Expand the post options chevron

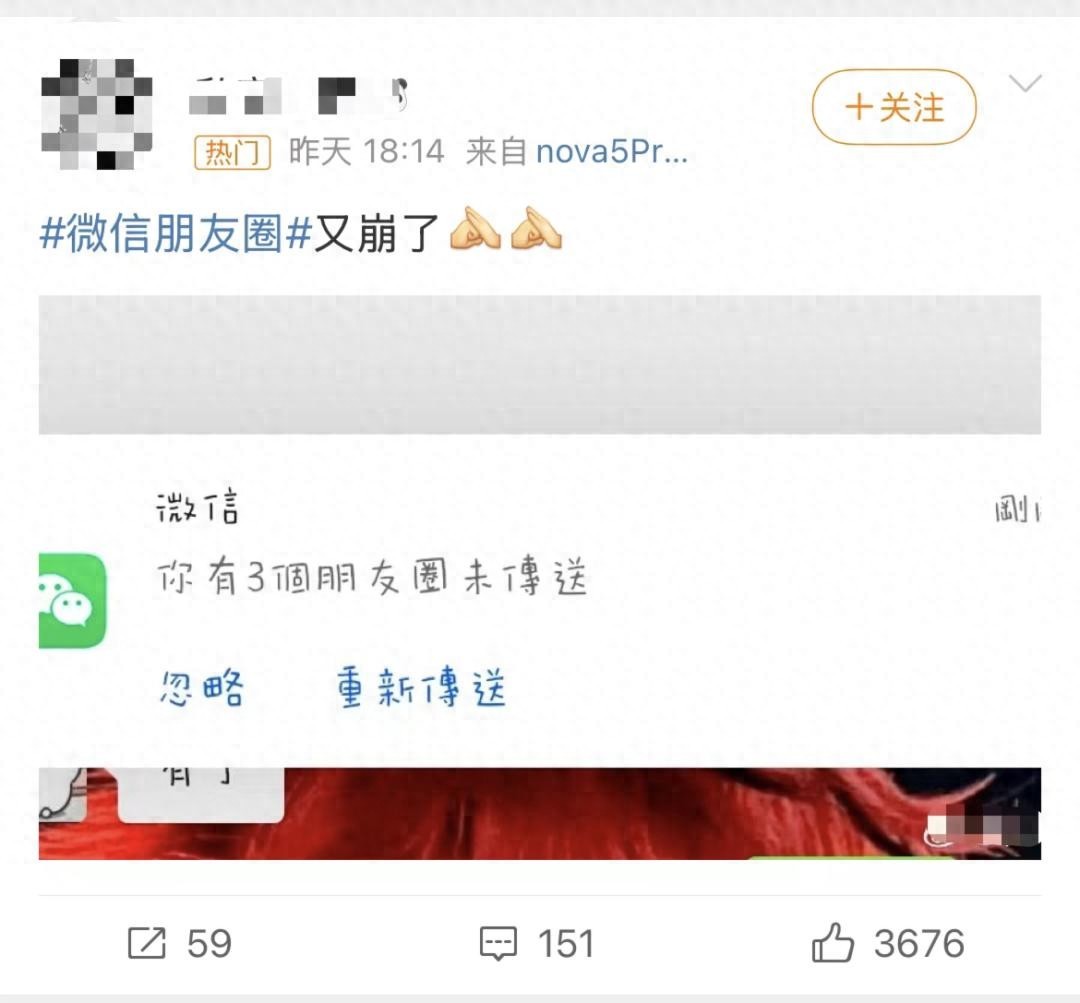(1025, 84)
